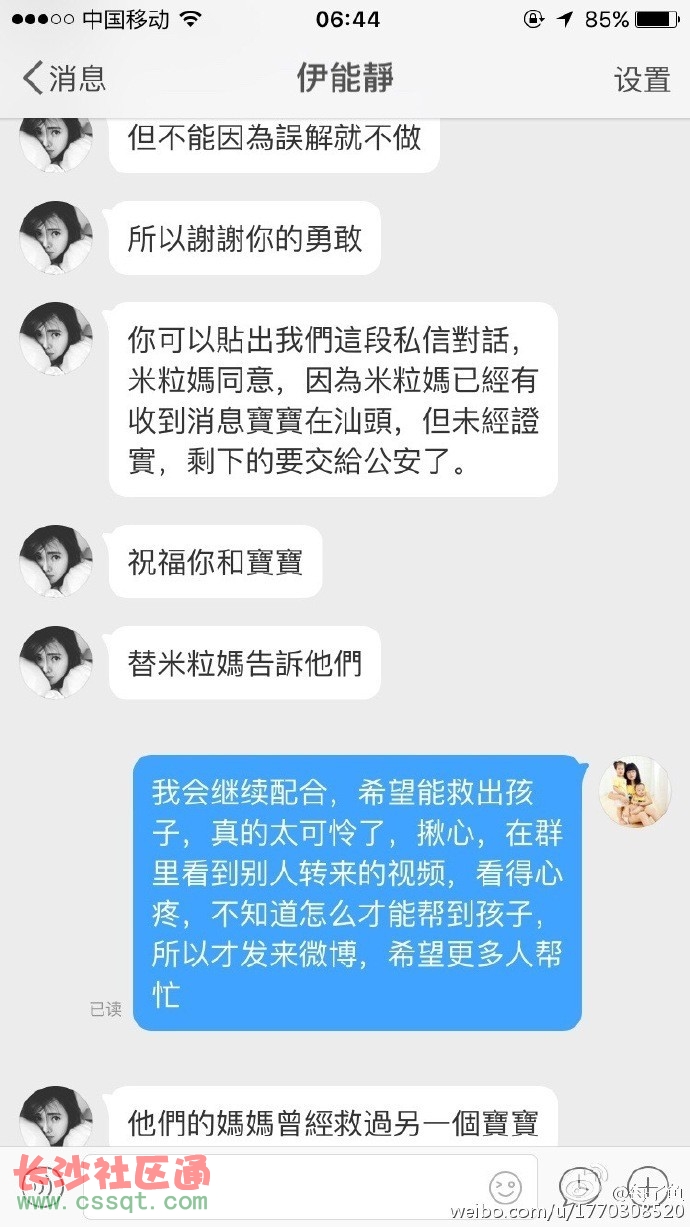Go back to the messages list
Screen dimensions: 690x1227
tap(62, 78)
